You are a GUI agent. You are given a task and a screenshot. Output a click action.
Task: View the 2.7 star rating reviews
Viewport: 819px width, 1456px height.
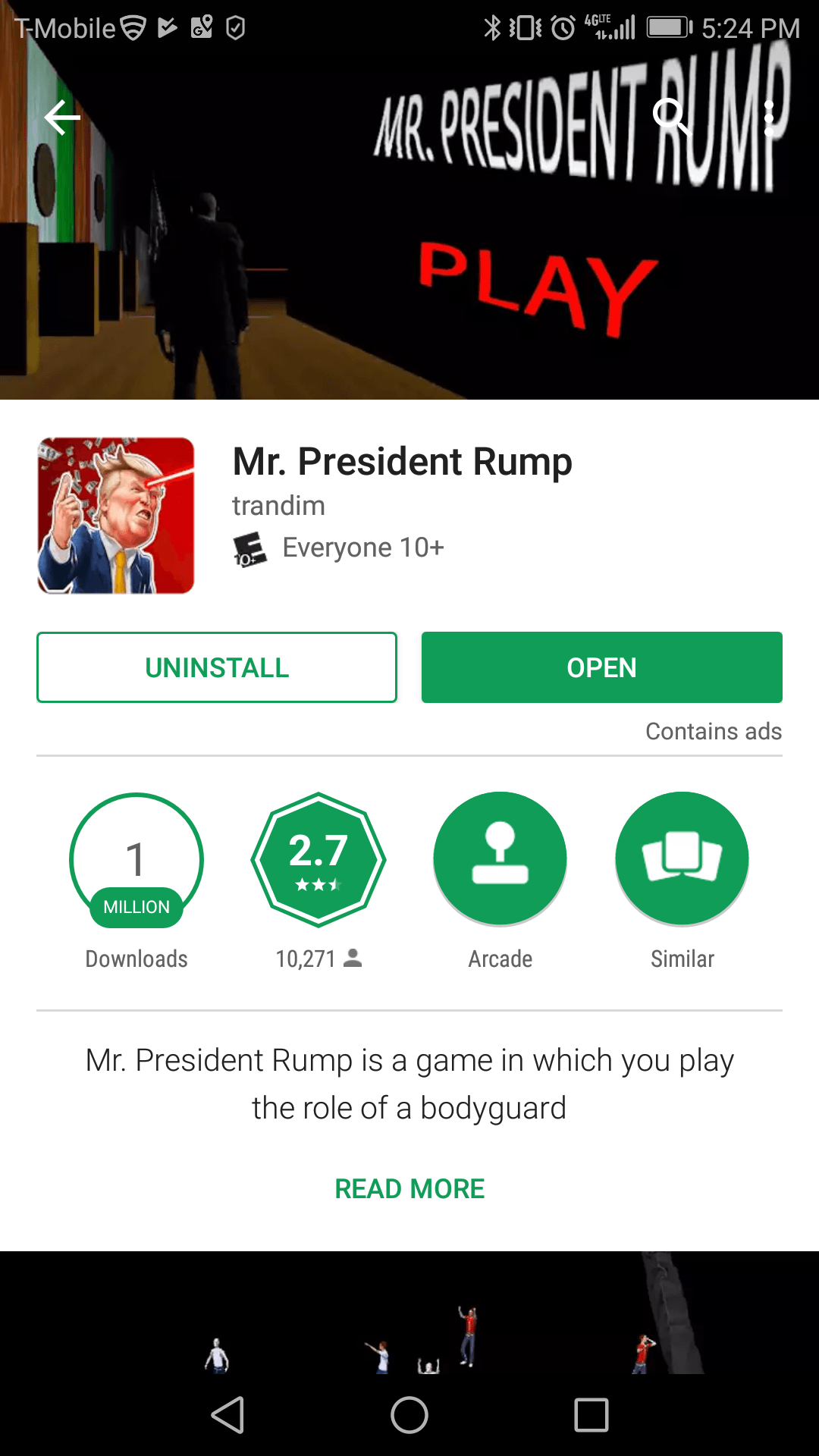[318, 860]
